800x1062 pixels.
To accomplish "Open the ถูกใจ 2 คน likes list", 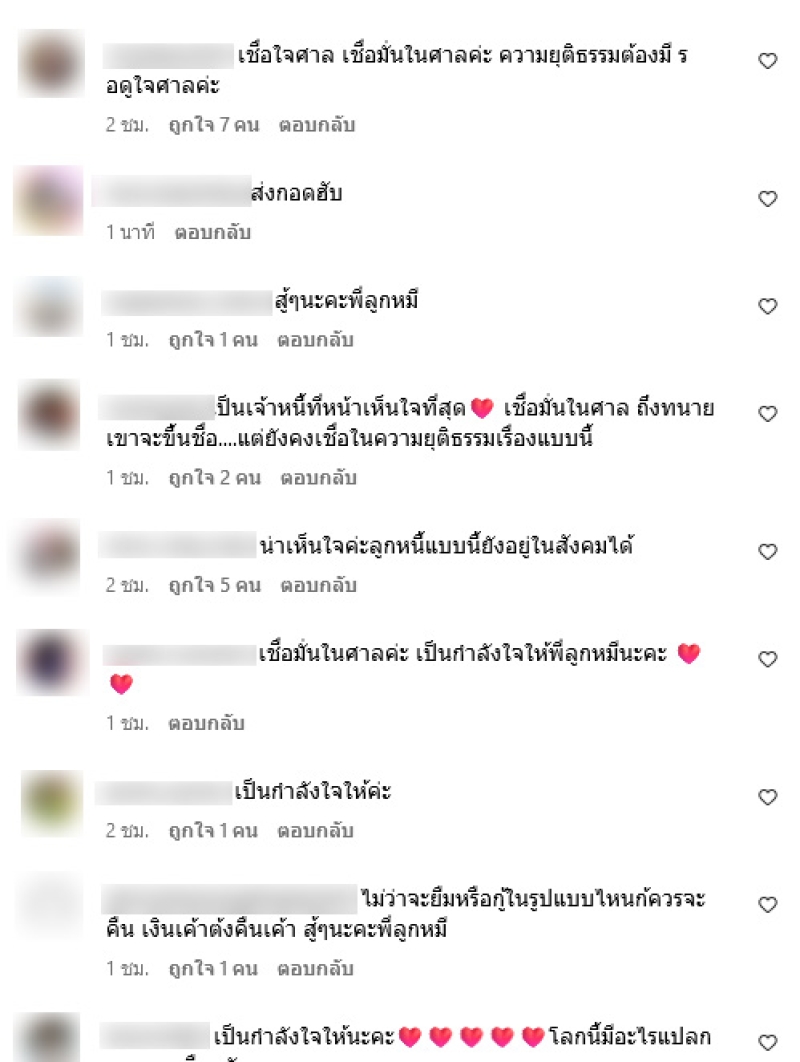I will pos(214,478).
